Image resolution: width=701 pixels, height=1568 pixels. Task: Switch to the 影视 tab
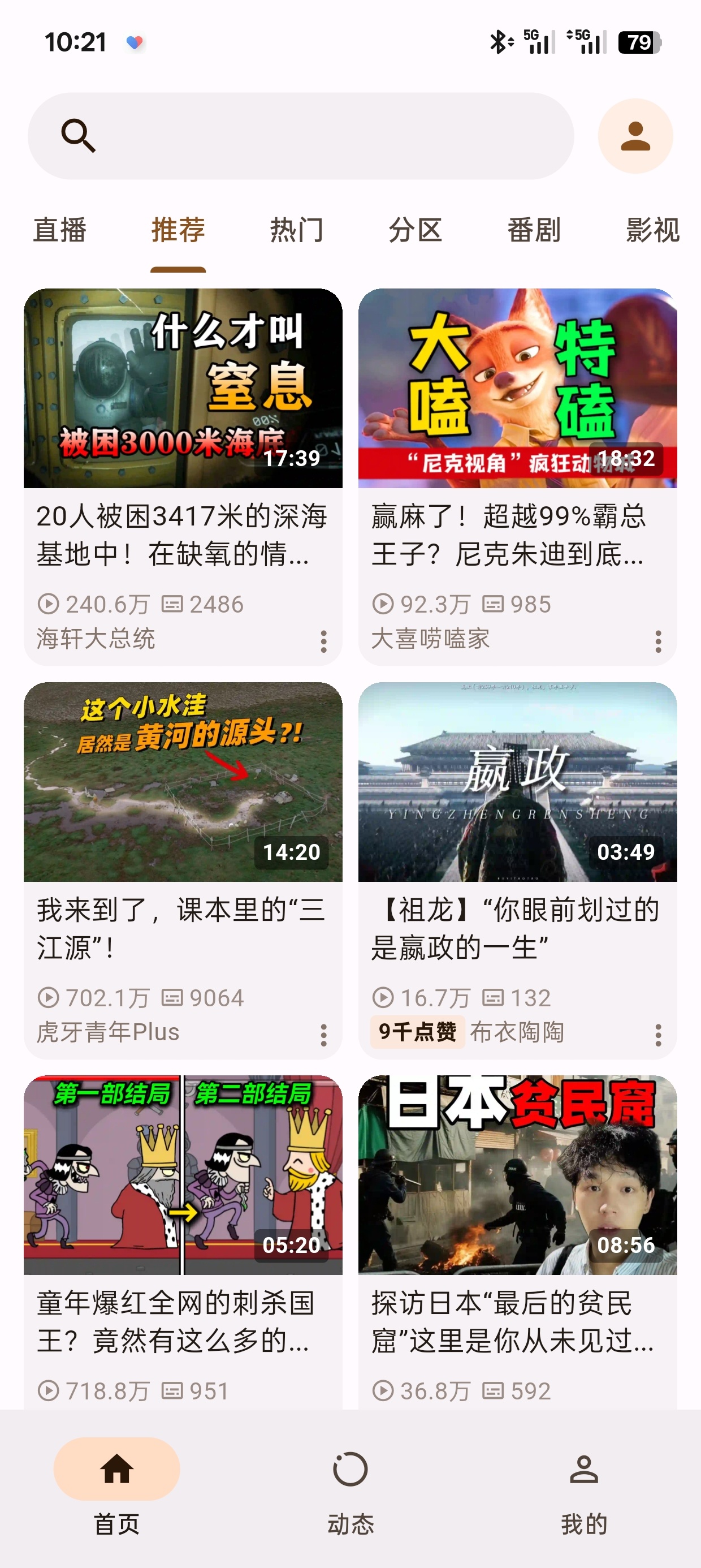(652, 231)
